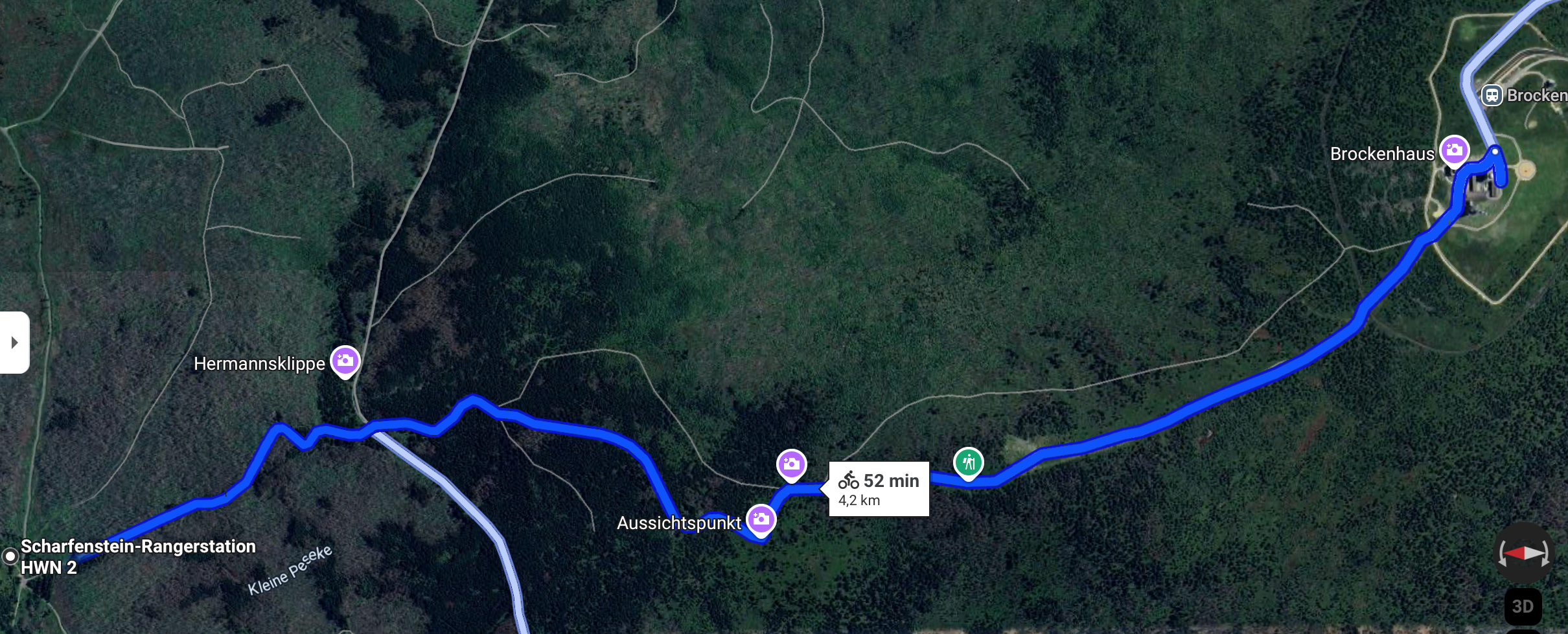Select the Aussichtspunkt viewpoint marker
This screenshot has height=634, width=1568.
[761, 519]
